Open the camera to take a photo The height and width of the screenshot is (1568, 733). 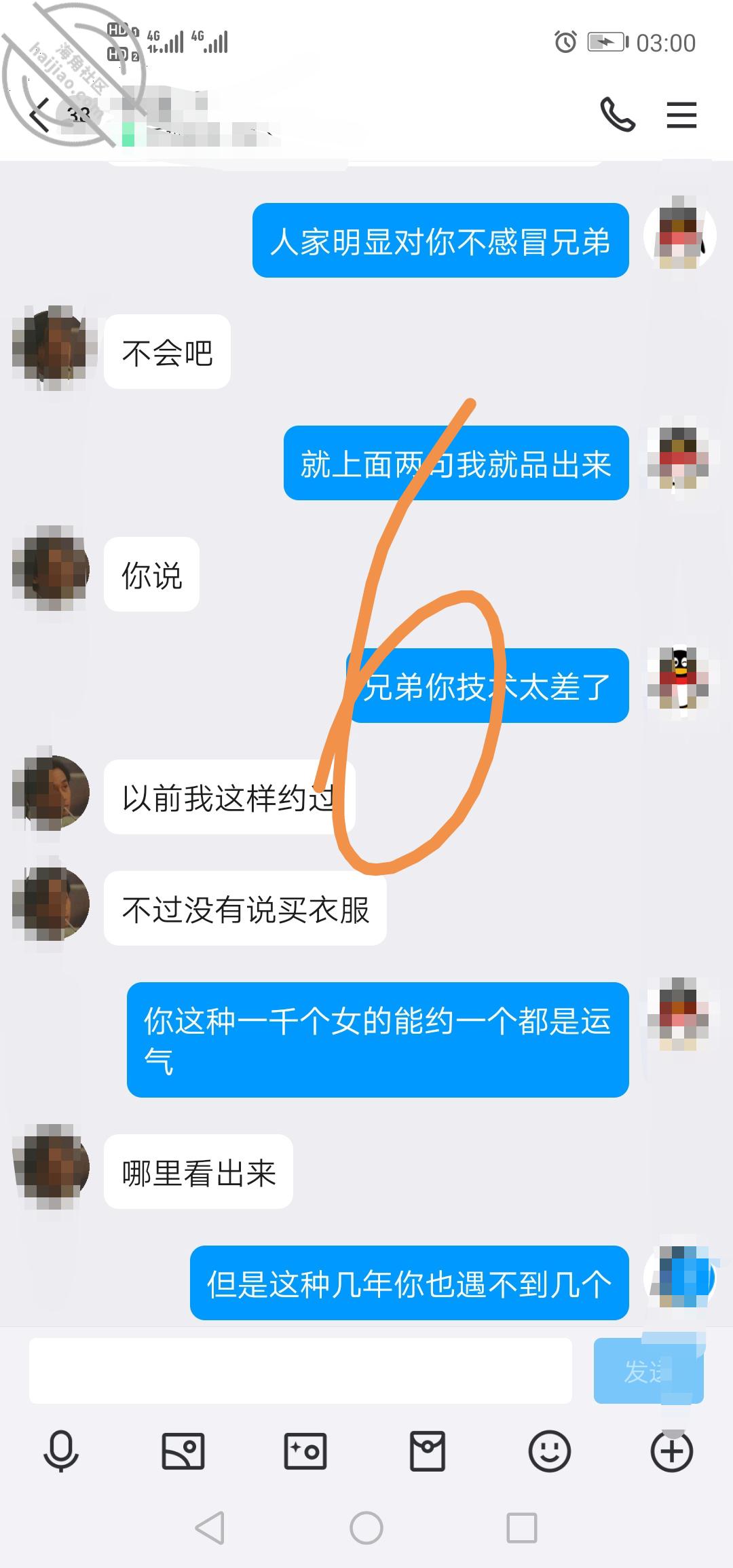[x=305, y=1451]
